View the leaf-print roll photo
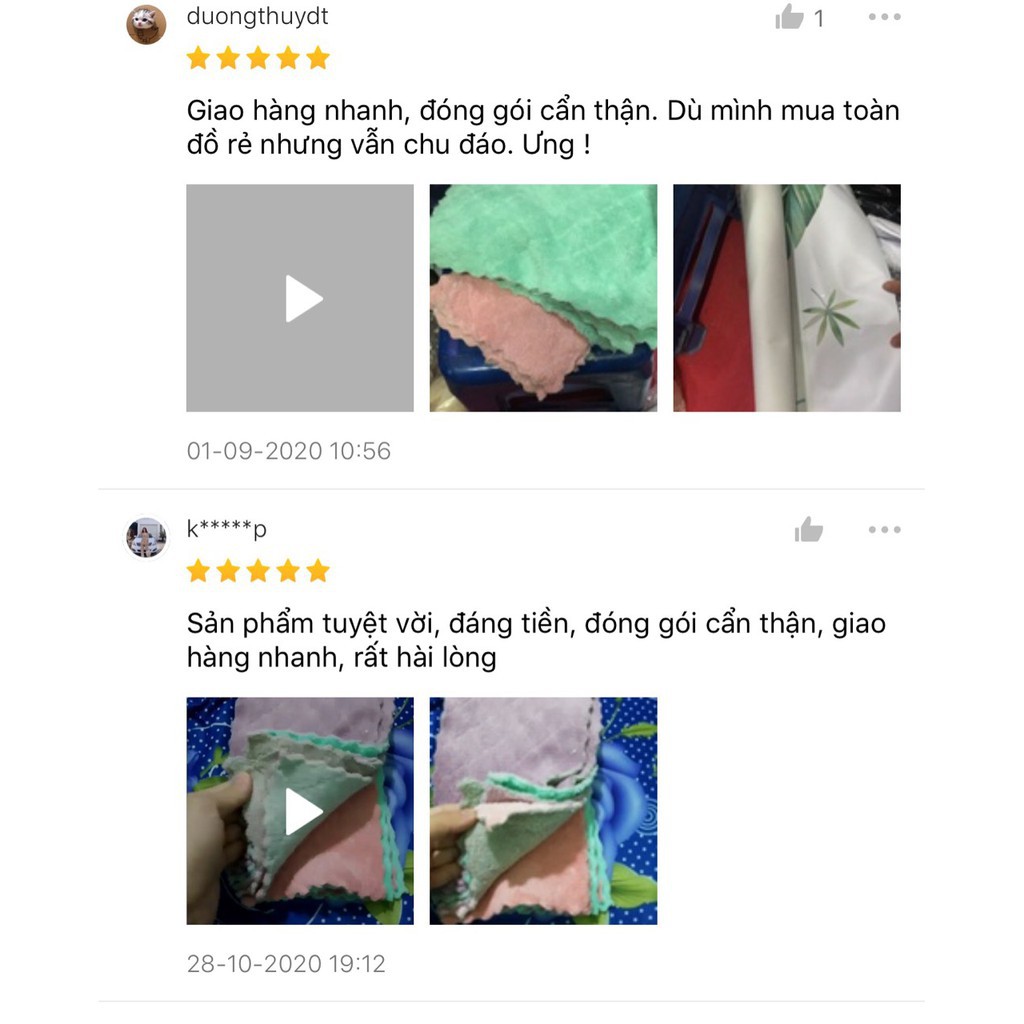This screenshot has width=1024, height=1024. coord(786,298)
